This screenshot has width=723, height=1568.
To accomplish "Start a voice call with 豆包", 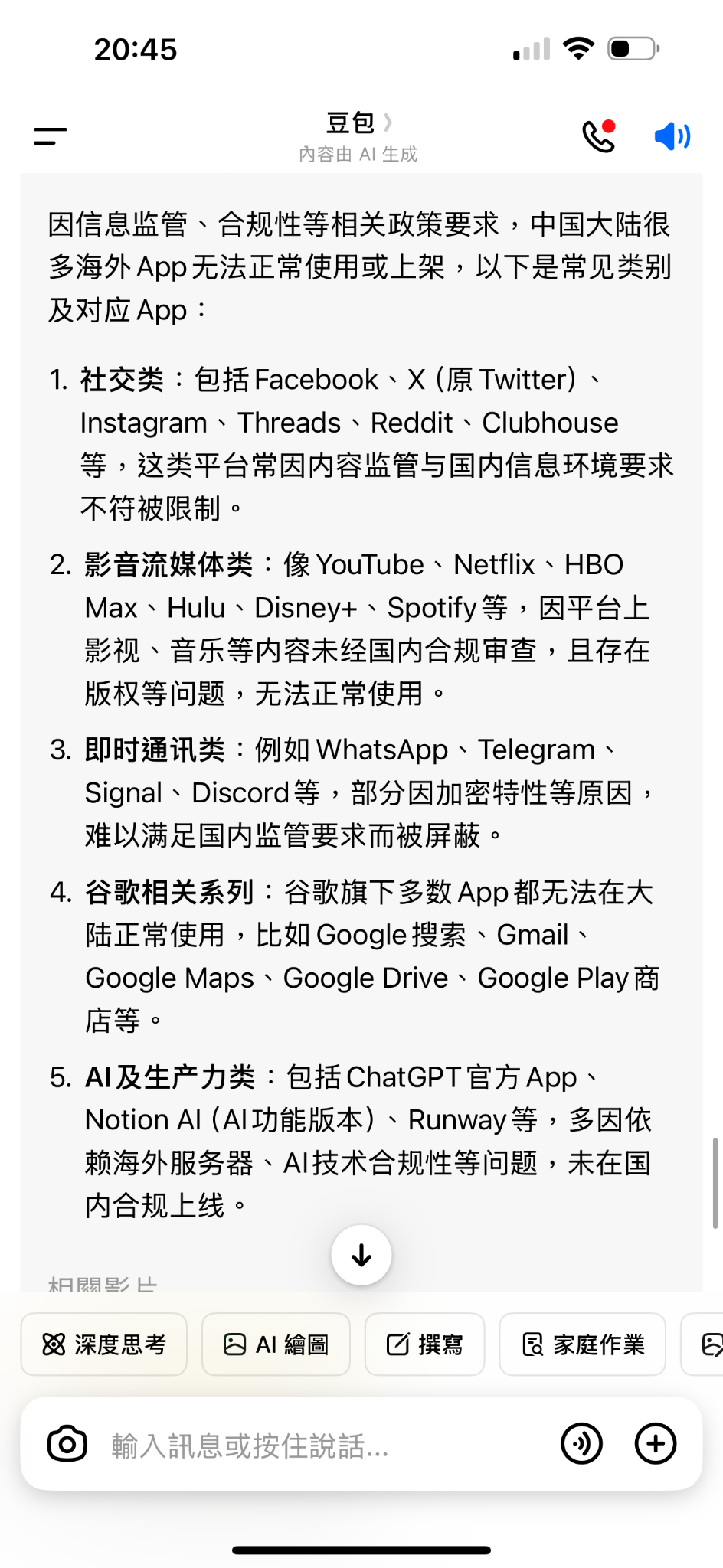I will pyautogui.click(x=599, y=136).
